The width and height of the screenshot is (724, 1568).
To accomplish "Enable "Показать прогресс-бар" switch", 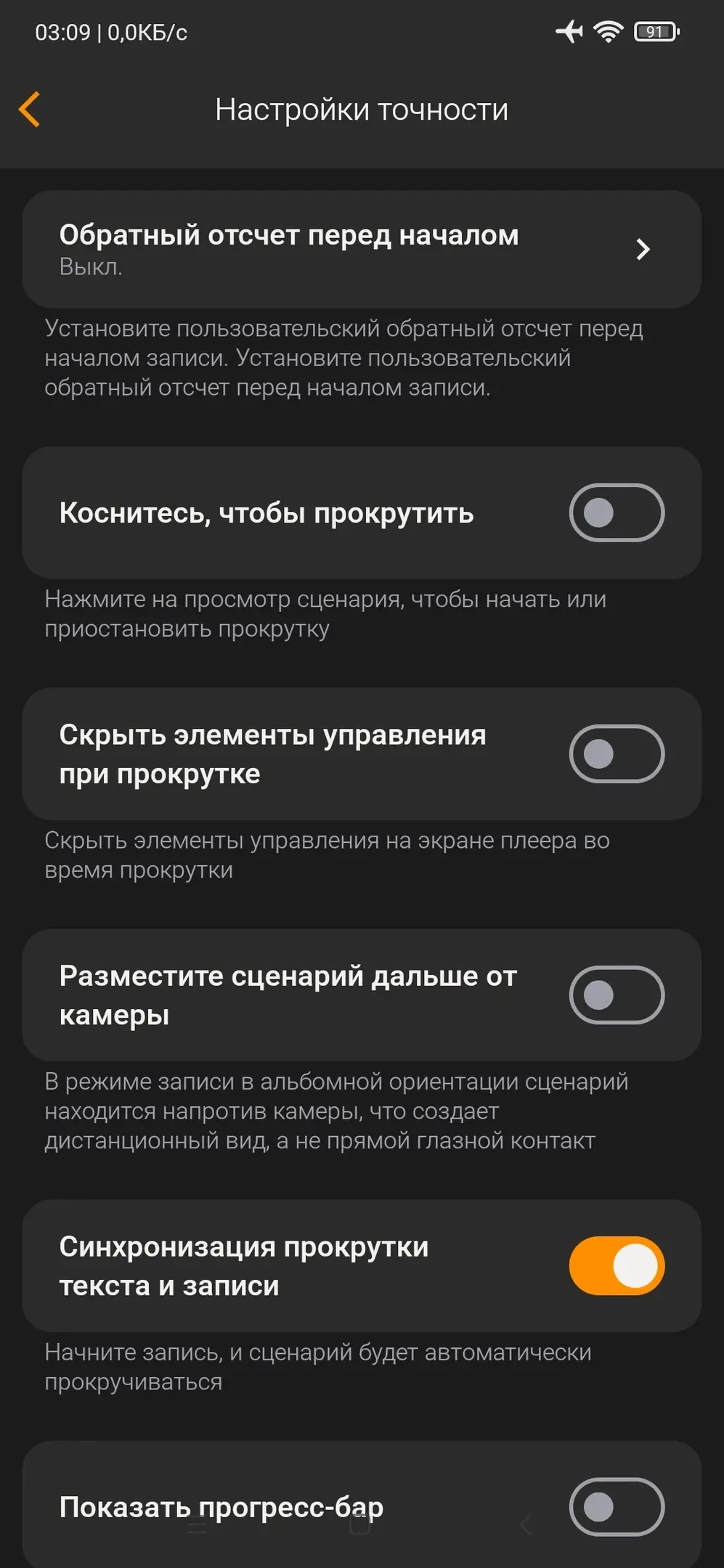I will 616,1506.
